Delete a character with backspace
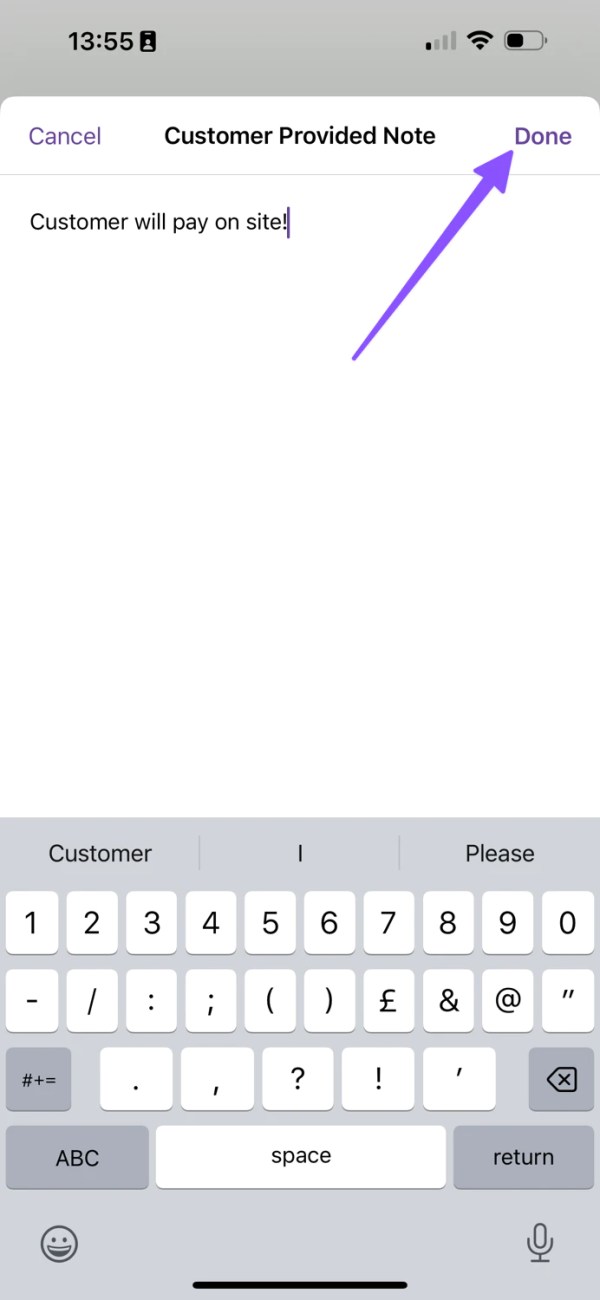Screen dimensions: 600x1300 click(561, 1079)
